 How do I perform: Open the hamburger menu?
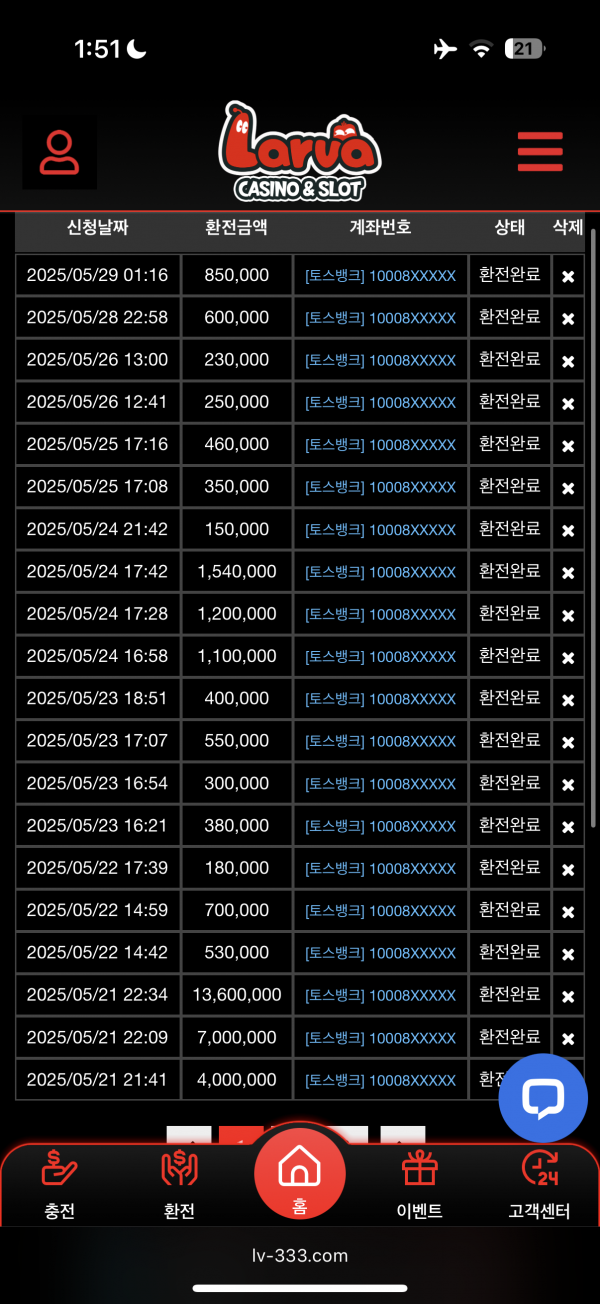point(540,152)
